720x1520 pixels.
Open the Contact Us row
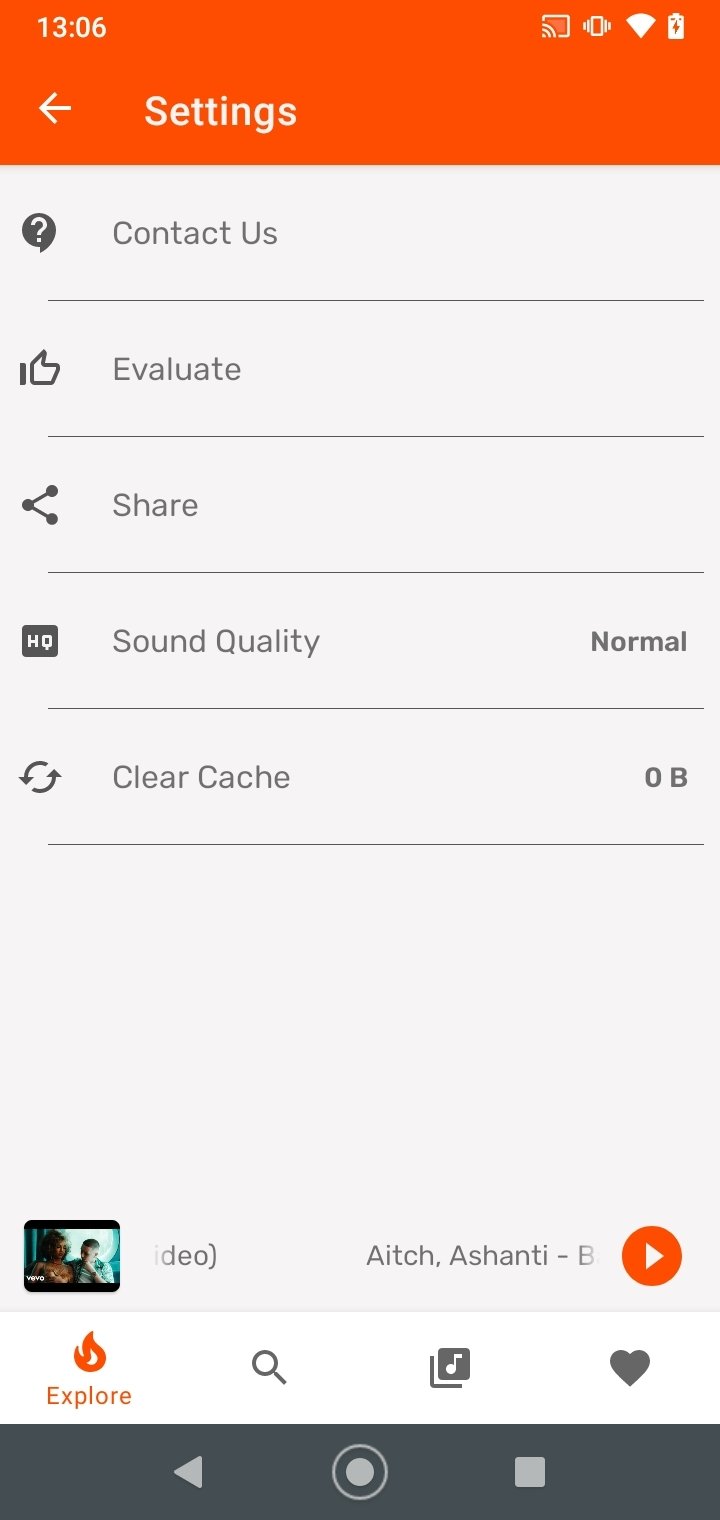360,233
